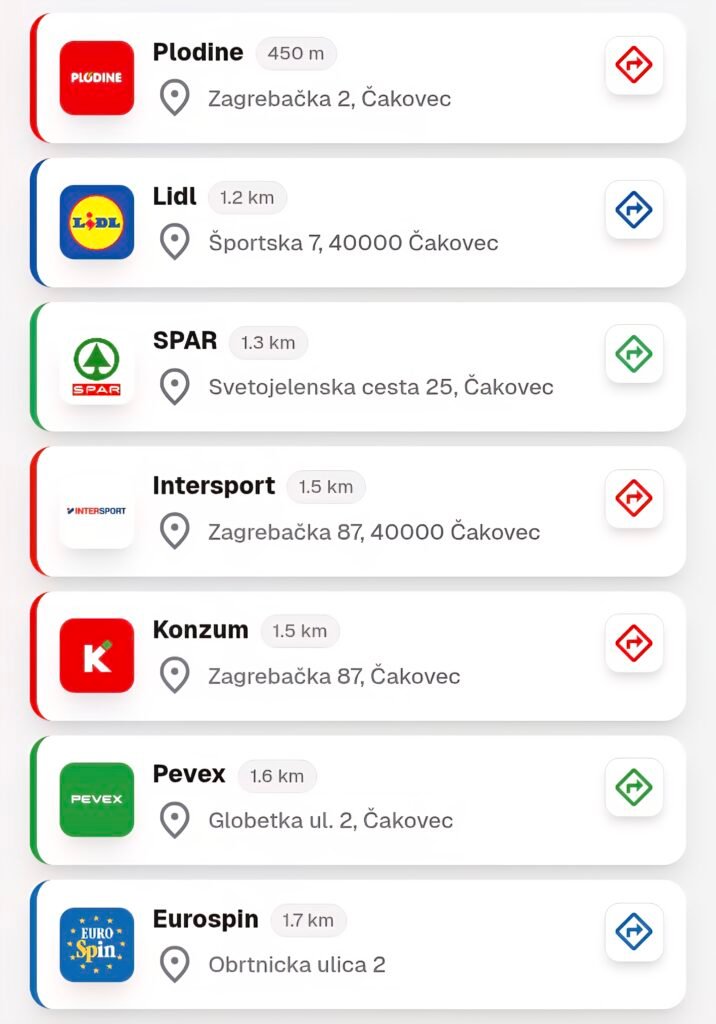Get directions to Intersport

coord(634,498)
